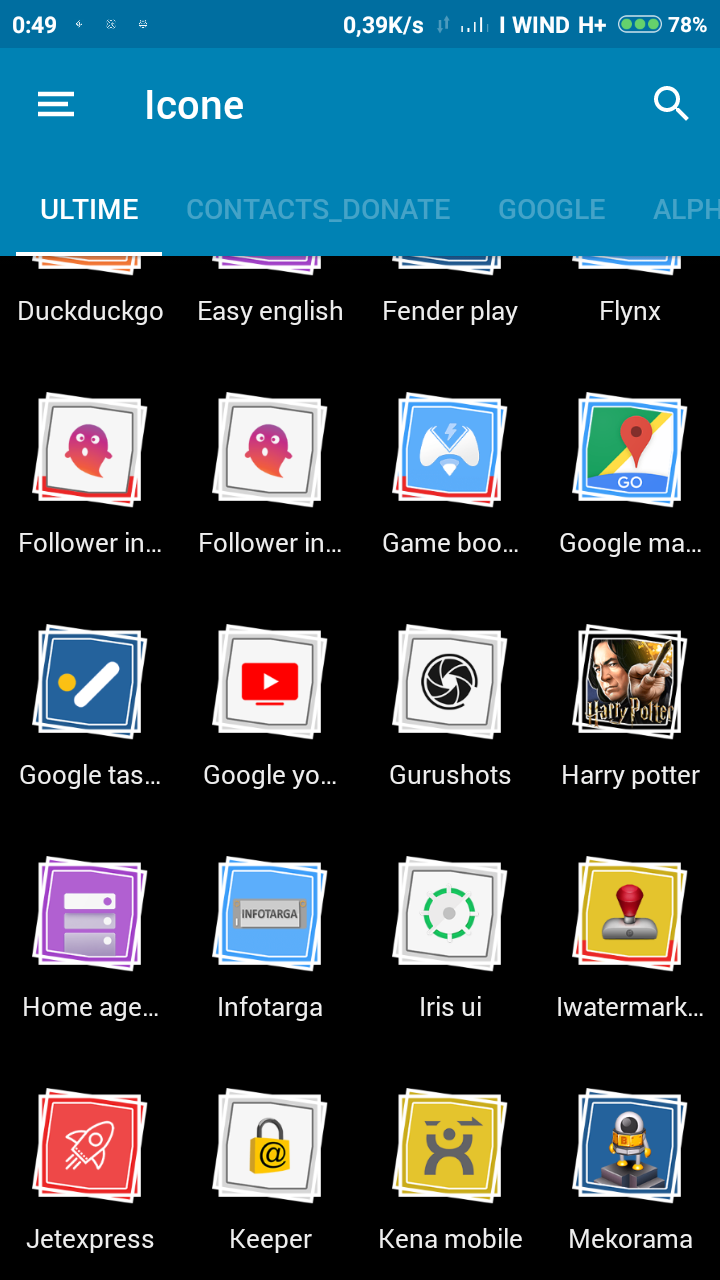The image size is (720, 1280).
Task: Select the Iris ui icon
Action: point(450,913)
